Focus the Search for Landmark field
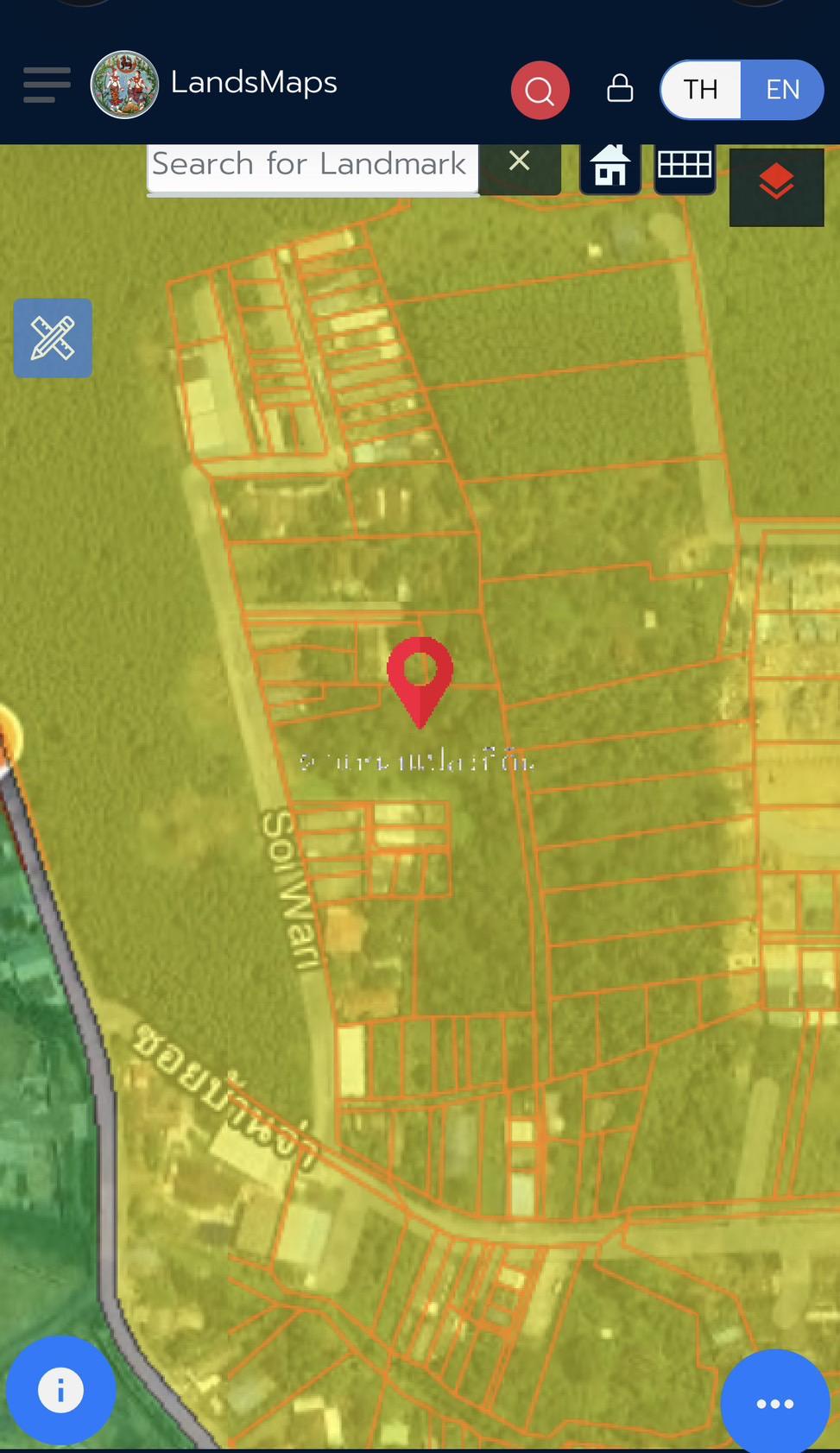The width and height of the screenshot is (840, 1453). (311, 166)
